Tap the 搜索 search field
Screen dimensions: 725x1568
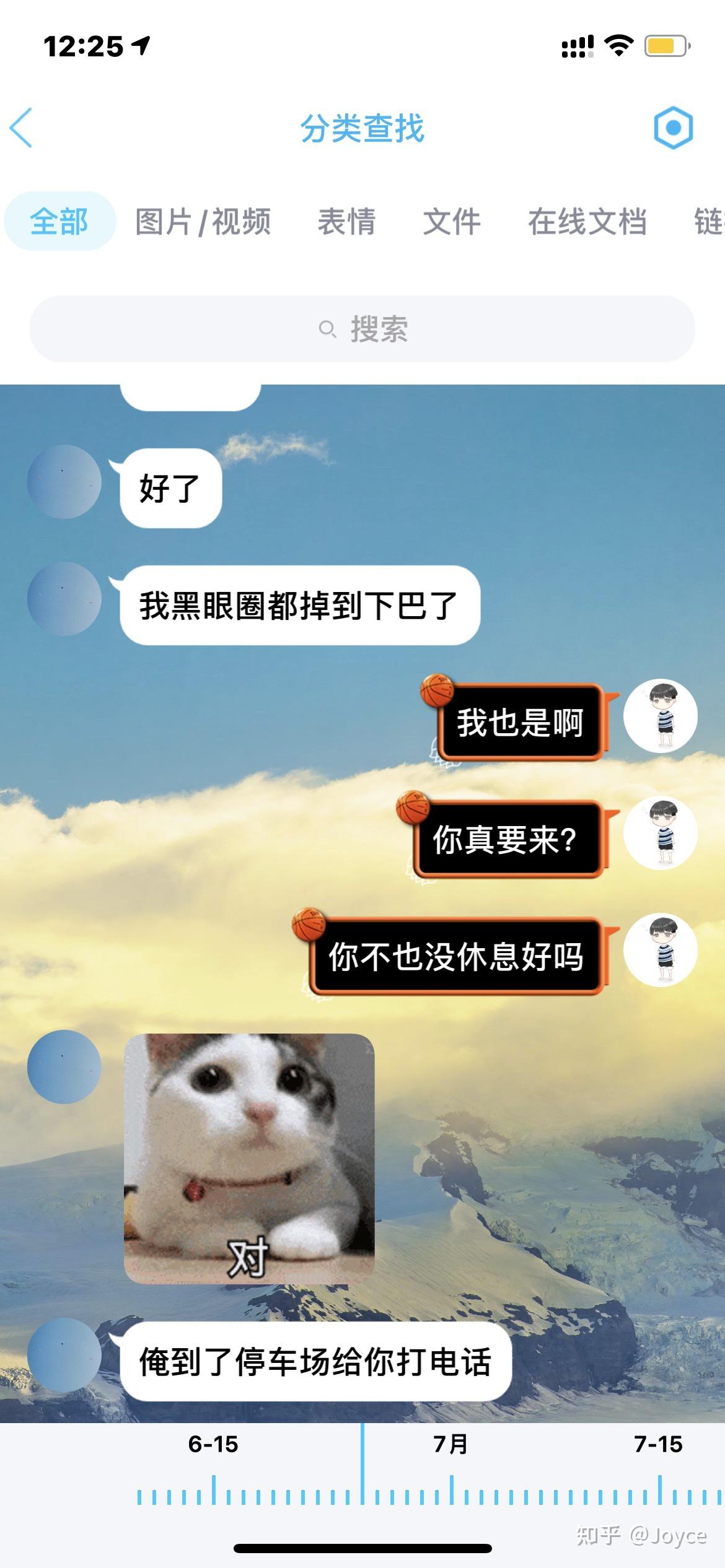pyautogui.click(x=362, y=329)
